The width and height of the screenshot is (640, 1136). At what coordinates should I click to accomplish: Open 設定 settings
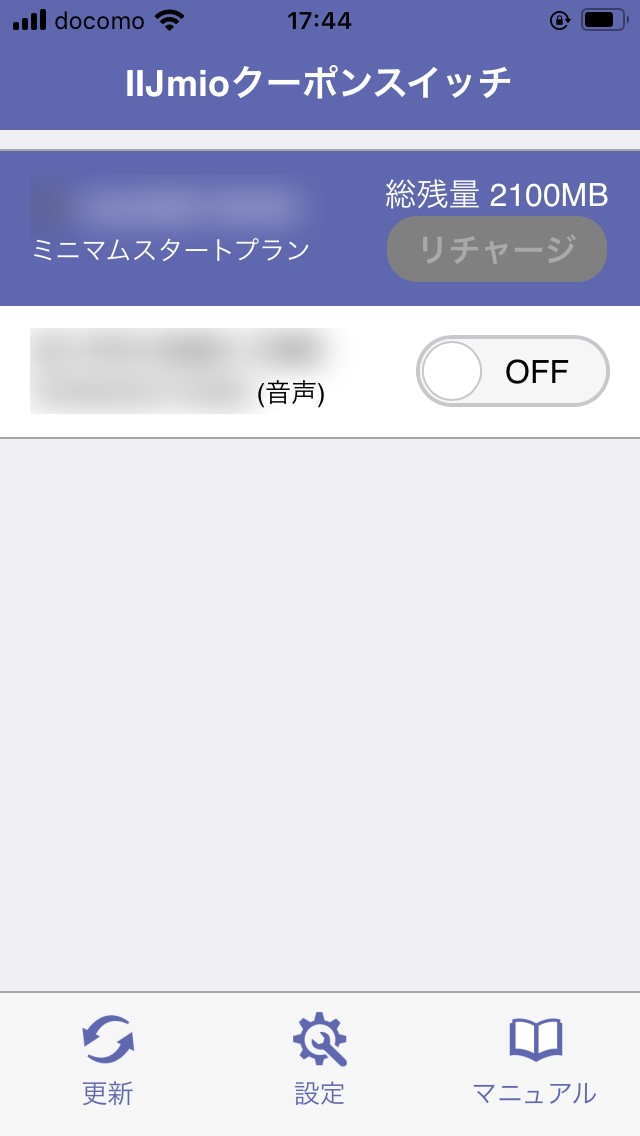pos(320,1061)
